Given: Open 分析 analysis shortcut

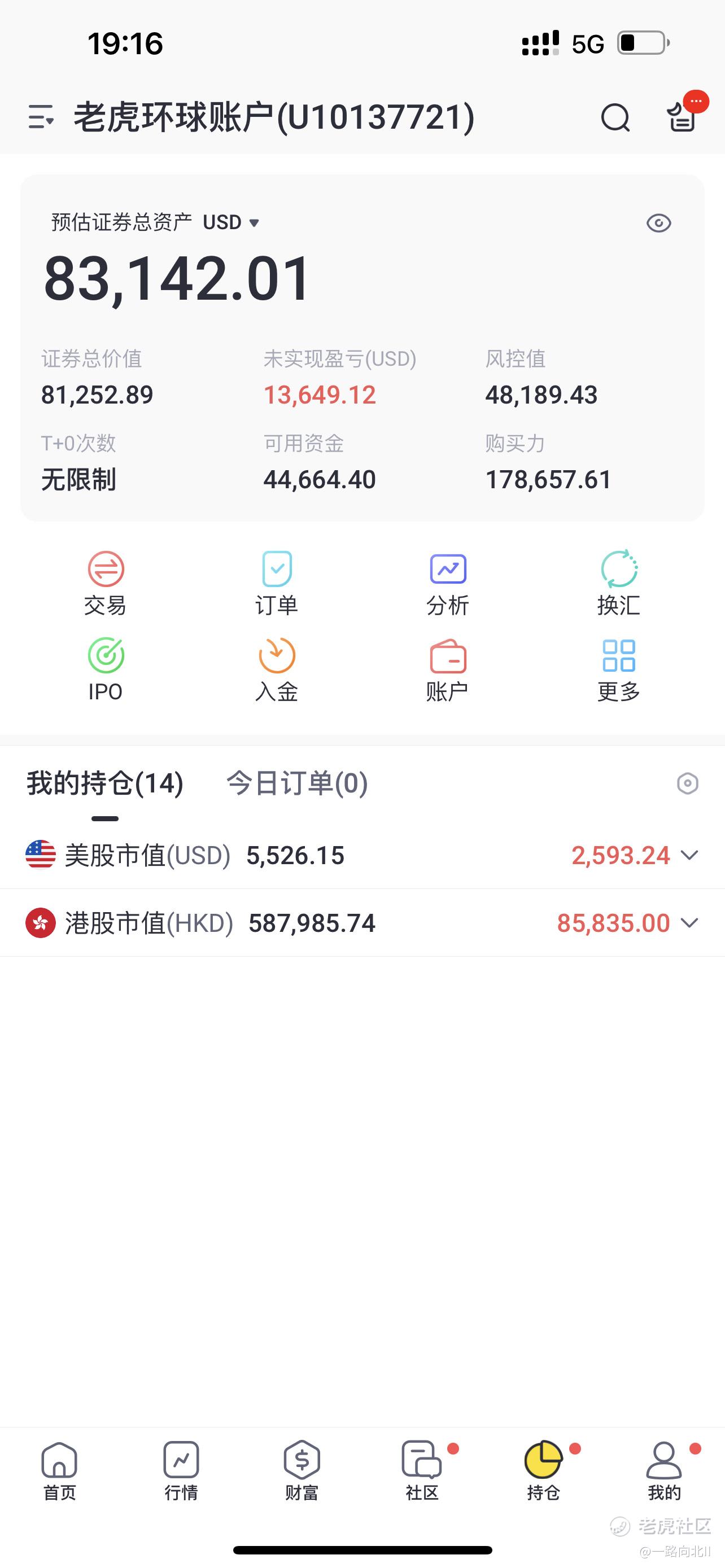Looking at the screenshot, I should tap(448, 583).
